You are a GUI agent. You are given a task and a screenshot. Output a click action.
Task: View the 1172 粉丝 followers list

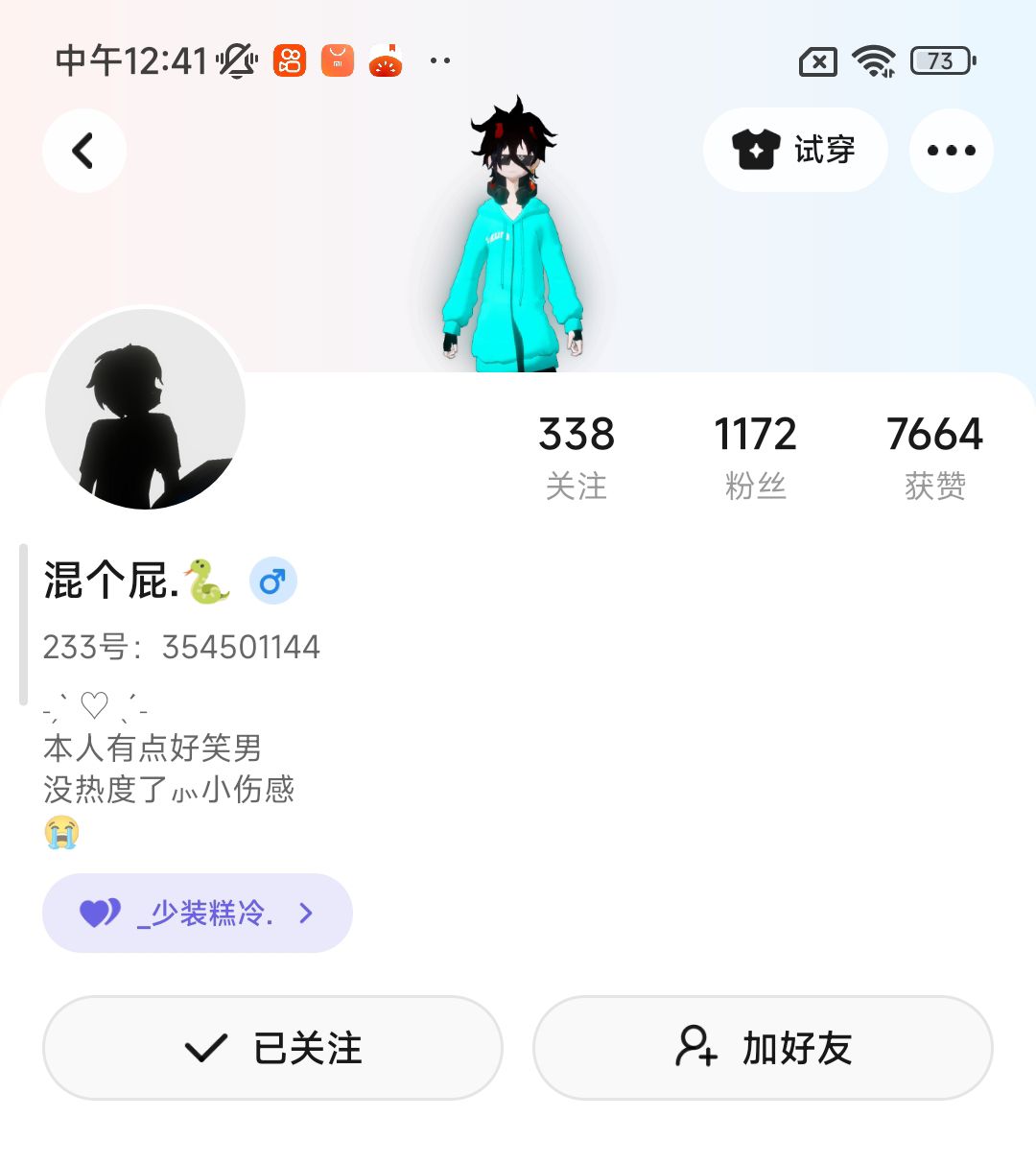755,456
